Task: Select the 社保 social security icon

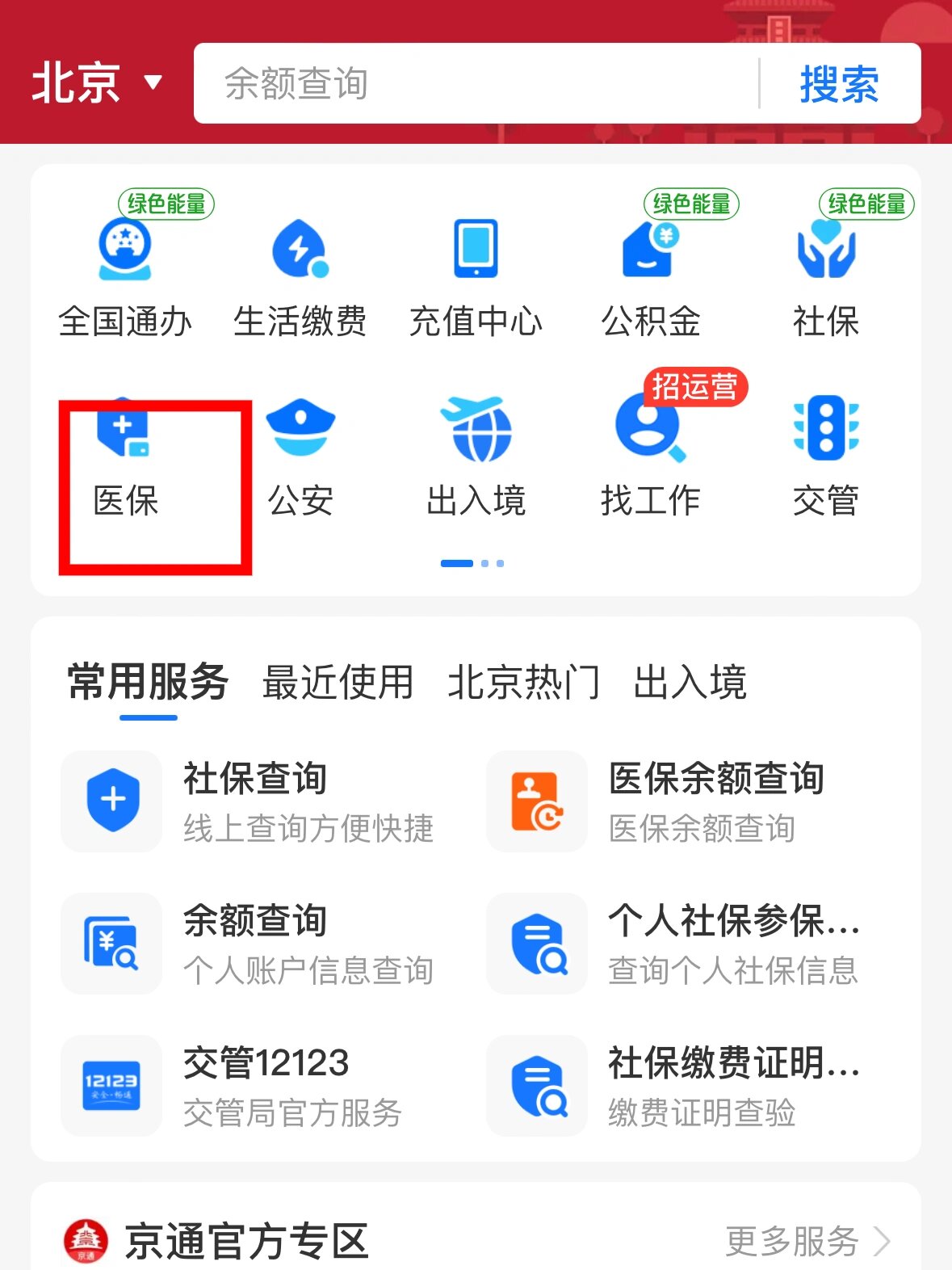Action: (x=826, y=275)
